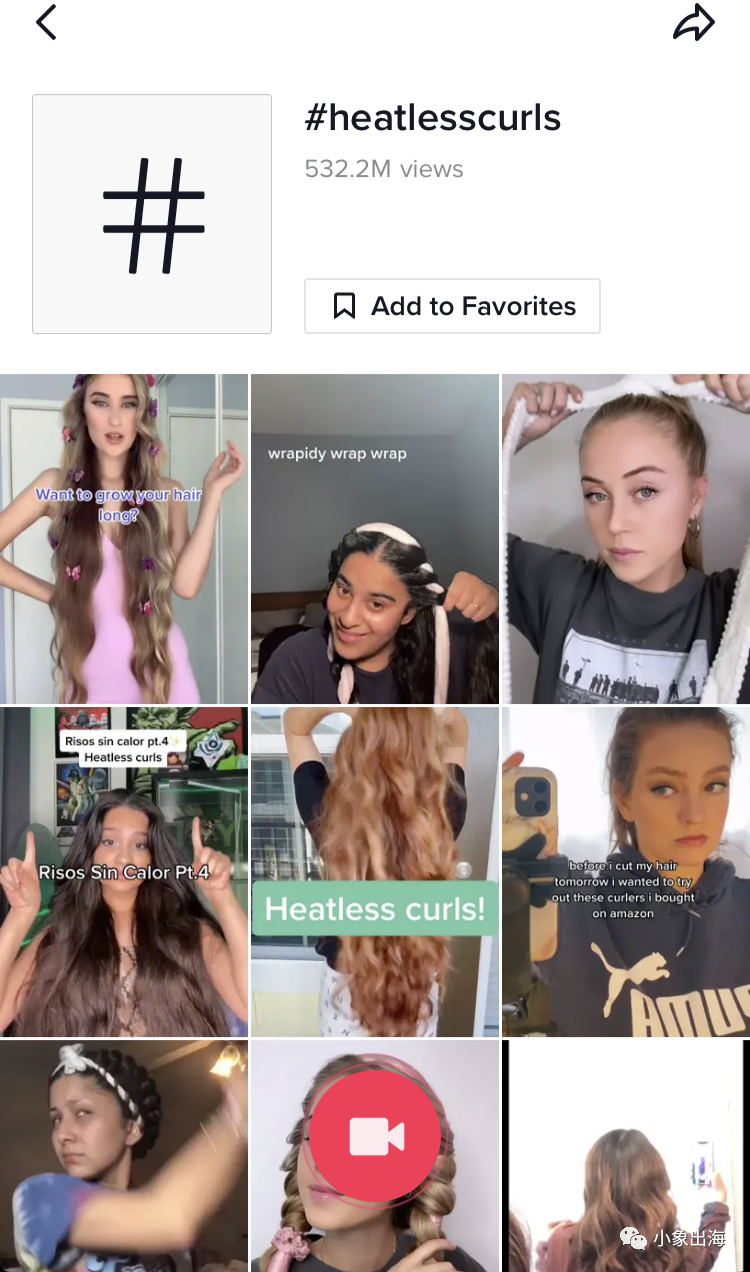
Task: Play the 'wrapidy wrap wrap' video
Action: tap(374, 538)
